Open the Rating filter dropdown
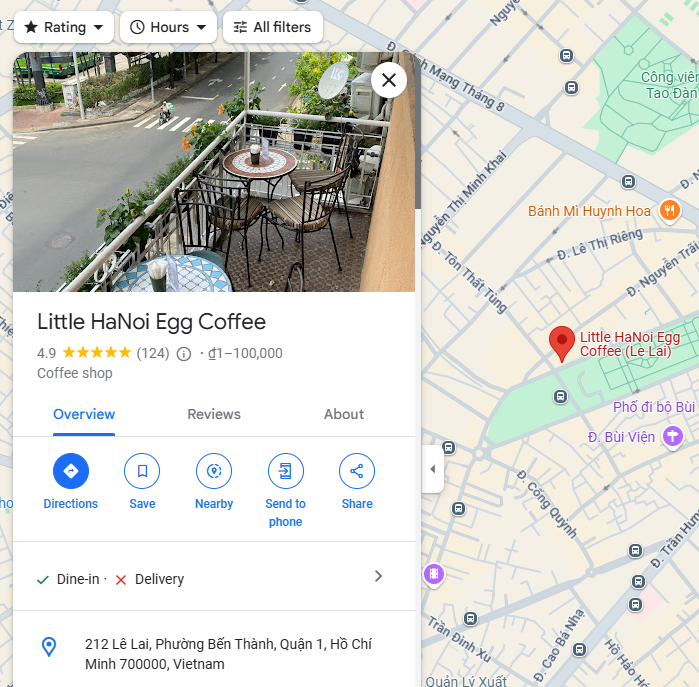Viewport: 699px width, 687px height. click(64, 27)
